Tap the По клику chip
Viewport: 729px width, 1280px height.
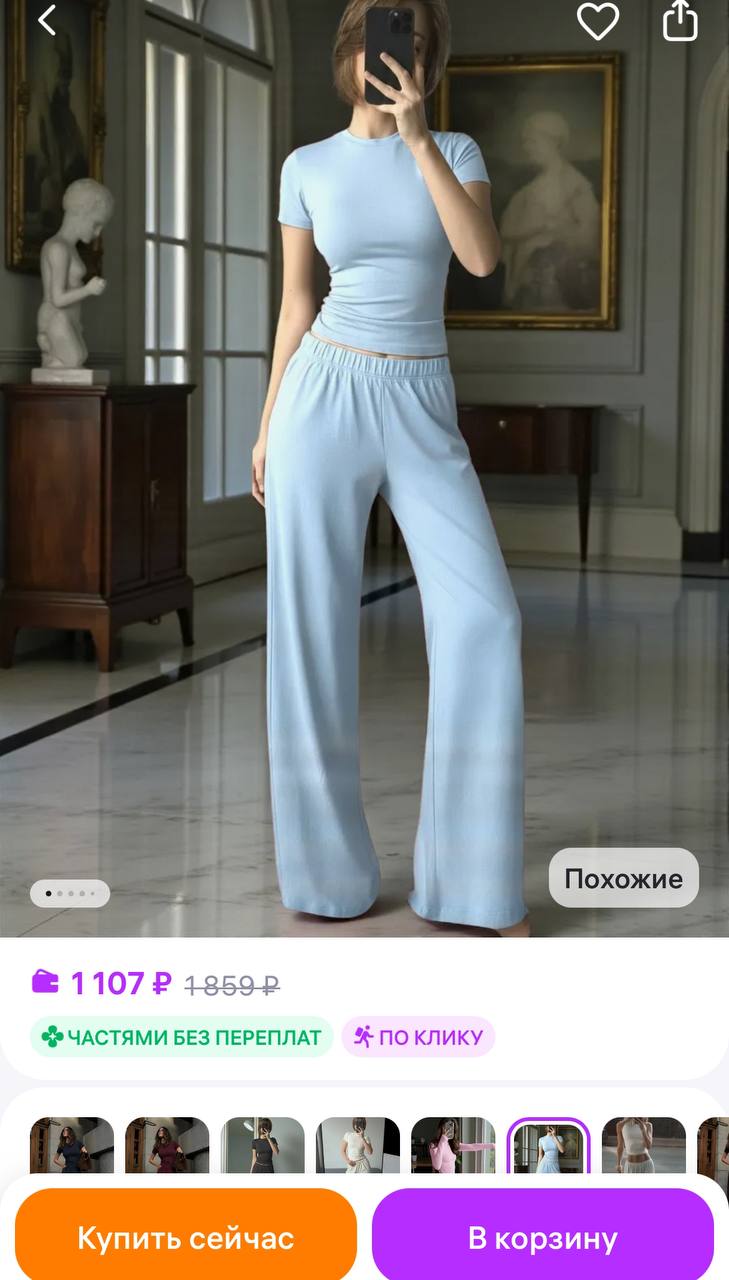tap(418, 1037)
